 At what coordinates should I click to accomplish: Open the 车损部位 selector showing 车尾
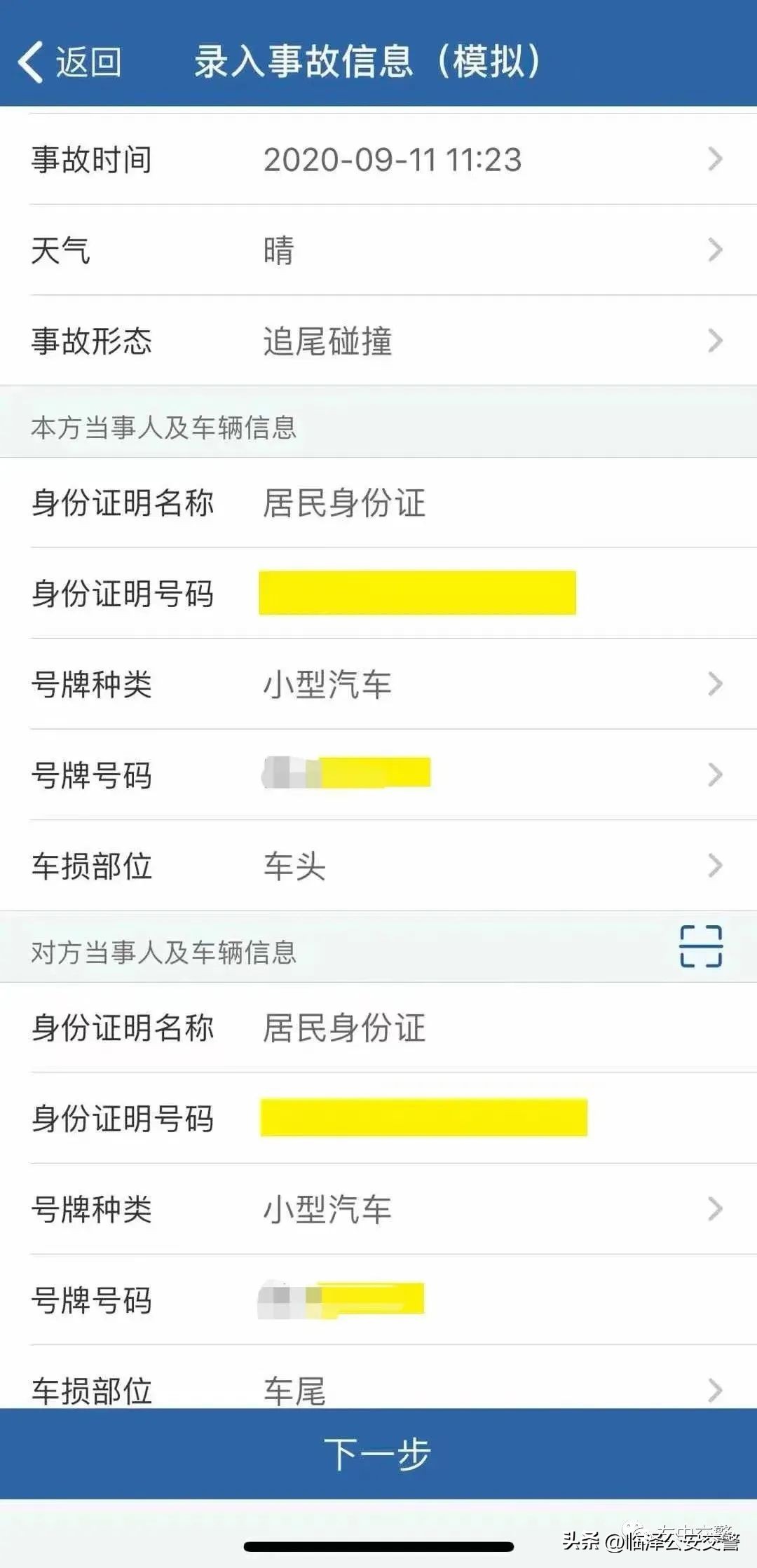(x=378, y=1391)
